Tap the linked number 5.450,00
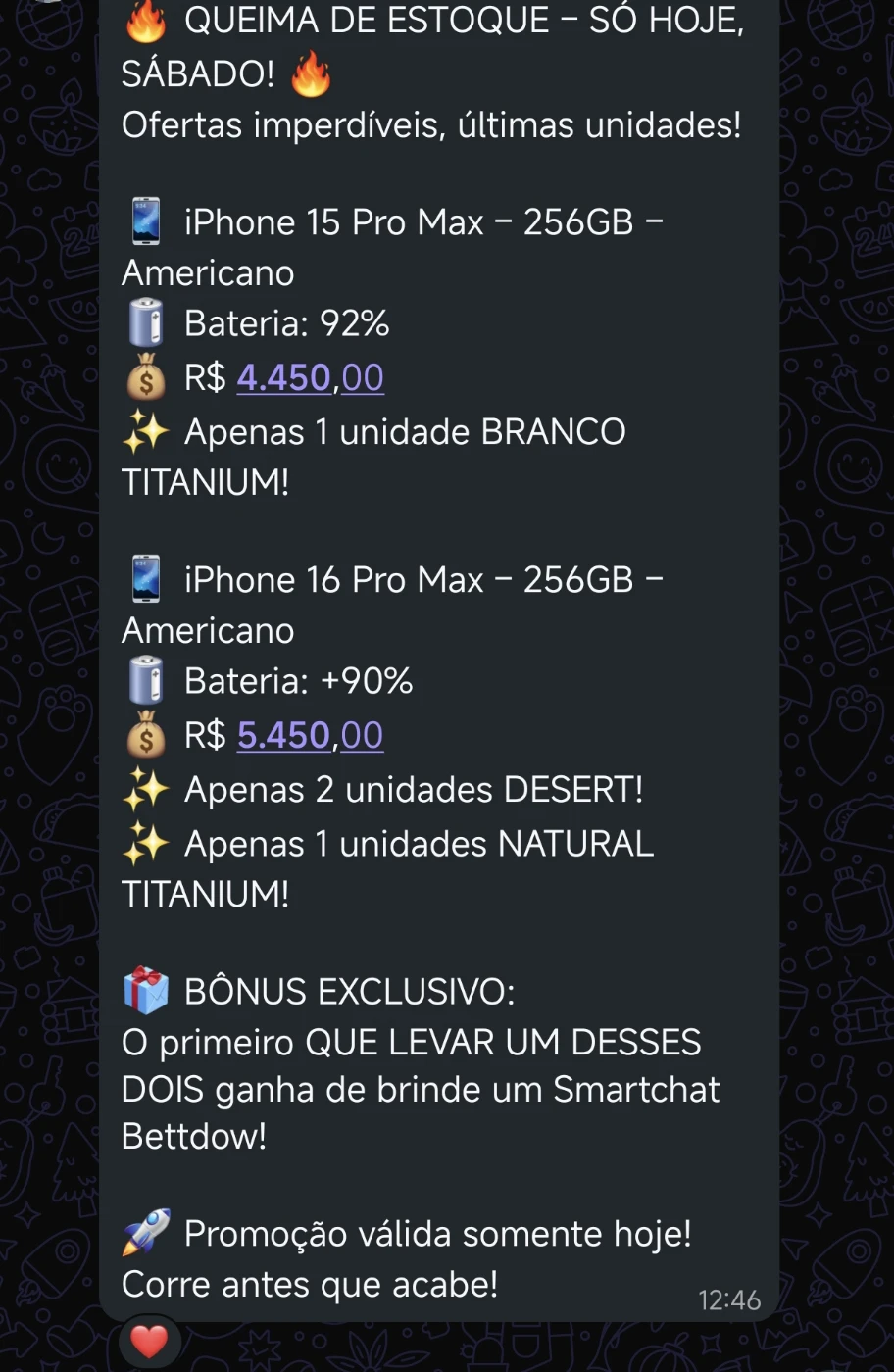Viewport: 894px width, 1372px height. [x=310, y=736]
